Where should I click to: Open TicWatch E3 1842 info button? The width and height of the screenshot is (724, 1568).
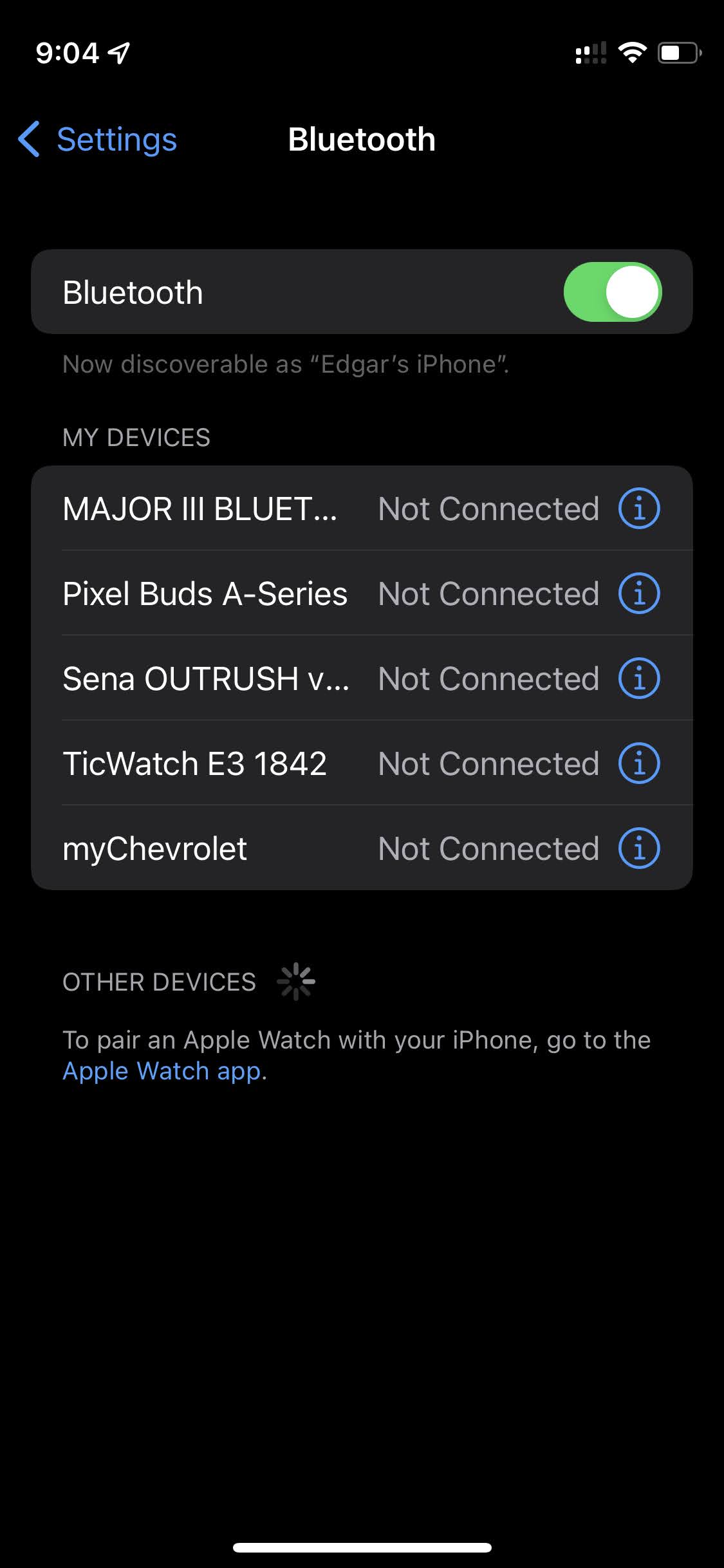(x=638, y=763)
